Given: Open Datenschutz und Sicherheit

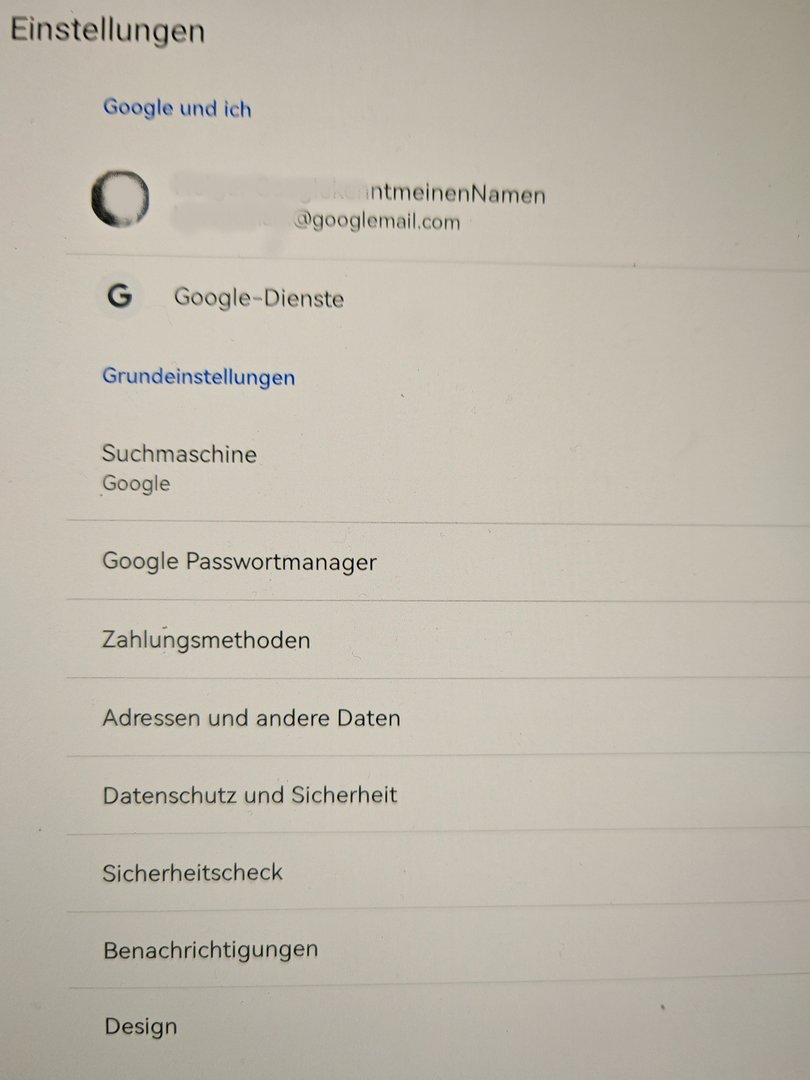Looking at the screenshot, I should click(250, 795).
